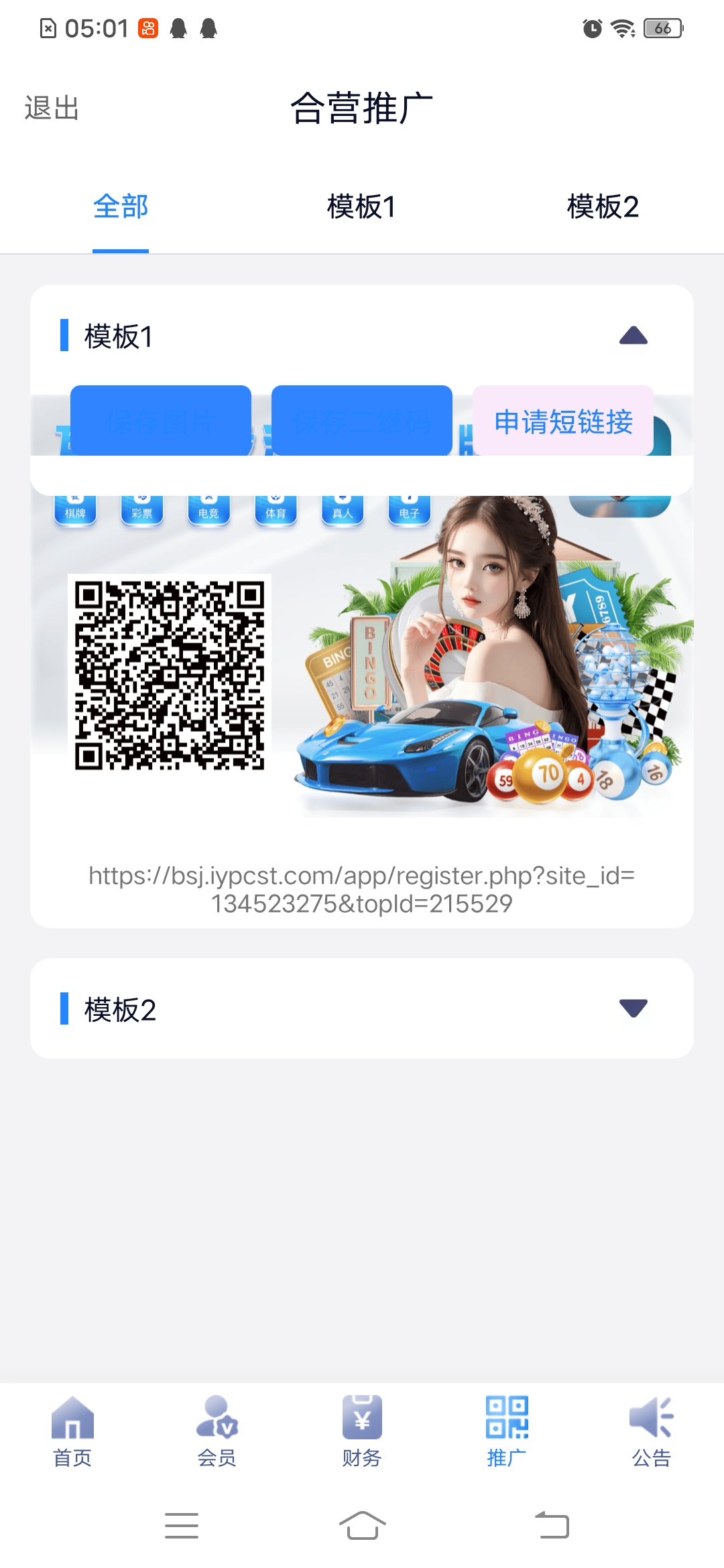Tap the 保存图片 button
724x1568 pixels.
(161, 421)
